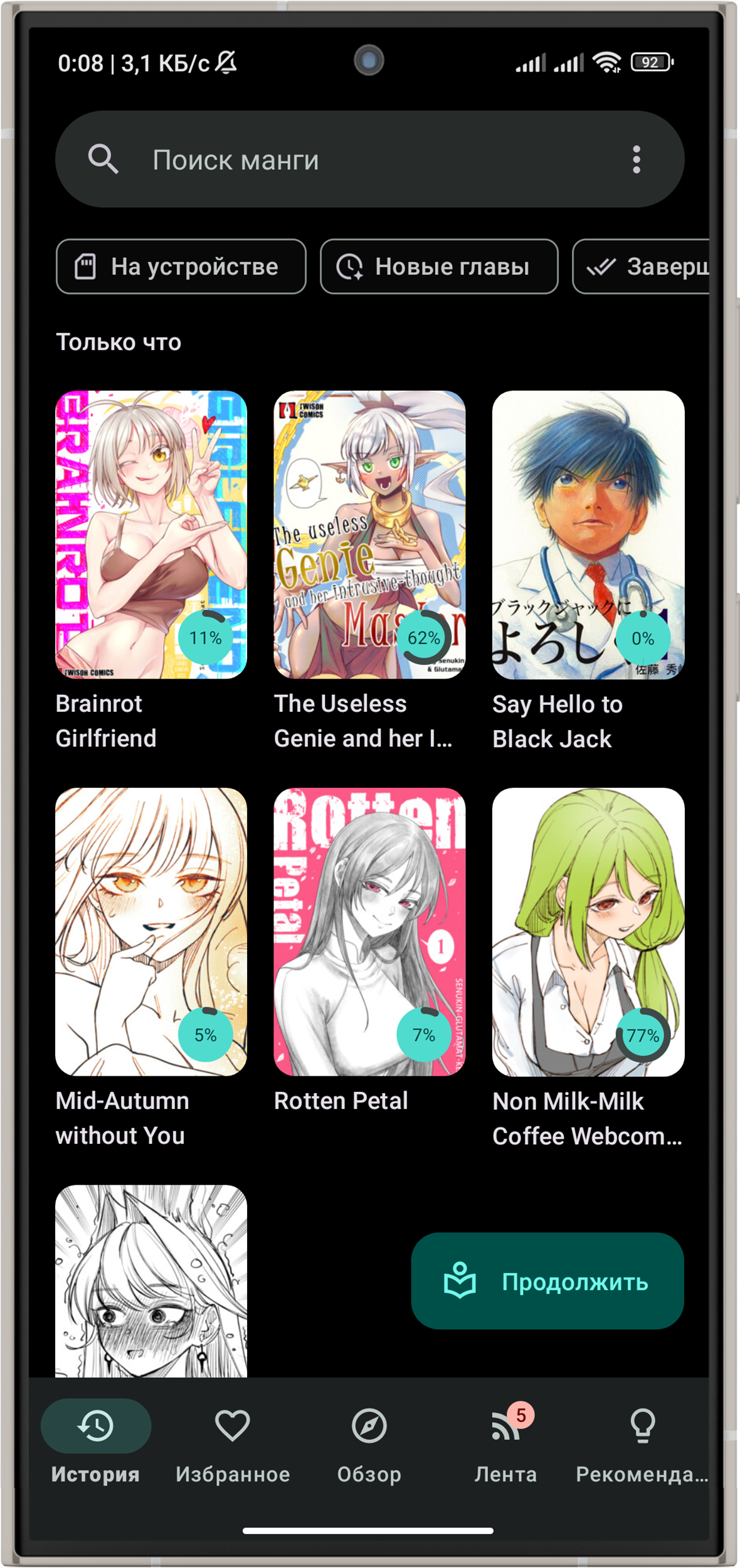This screenshot has height=1568, width=740.
Task: Open Mid-Autumn without You
Action: [151, 931]
